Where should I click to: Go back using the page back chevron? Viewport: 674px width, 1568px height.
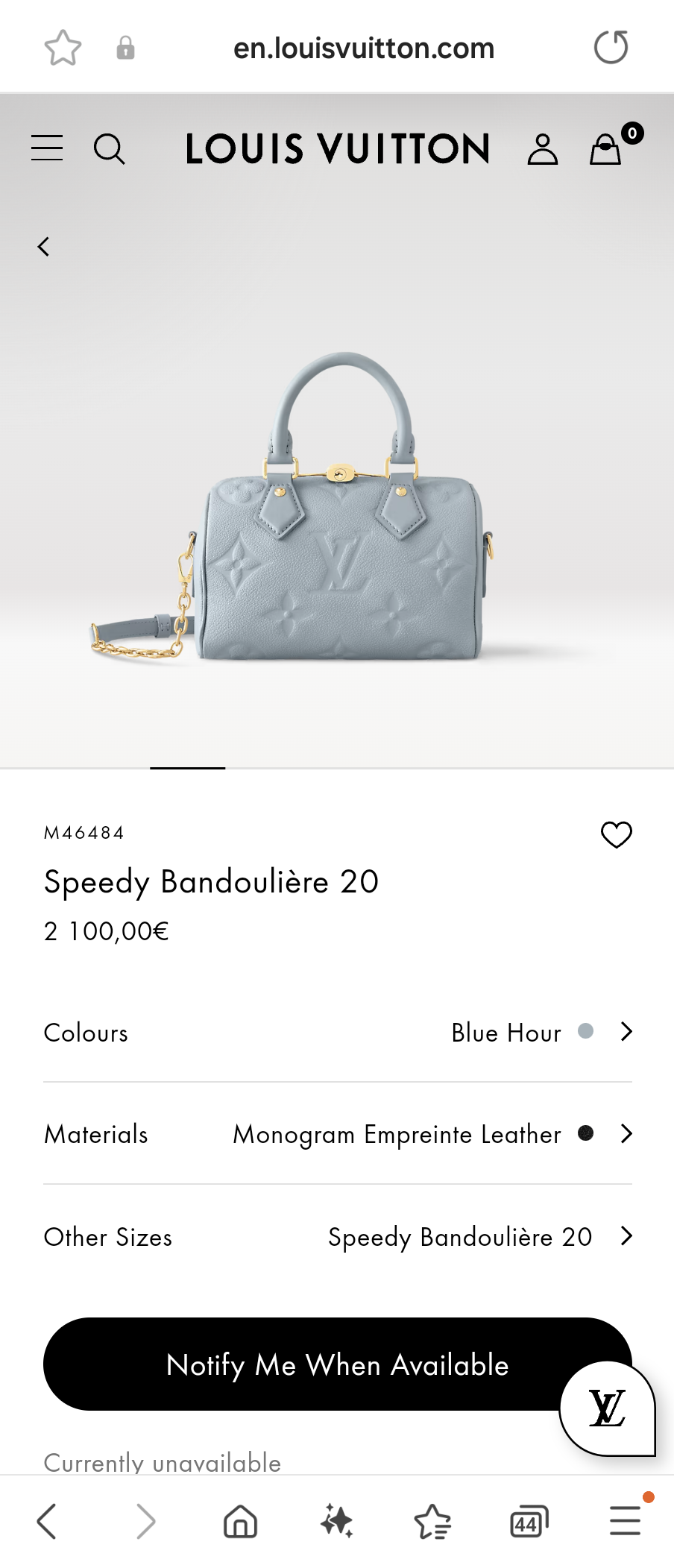click(43, 246)
